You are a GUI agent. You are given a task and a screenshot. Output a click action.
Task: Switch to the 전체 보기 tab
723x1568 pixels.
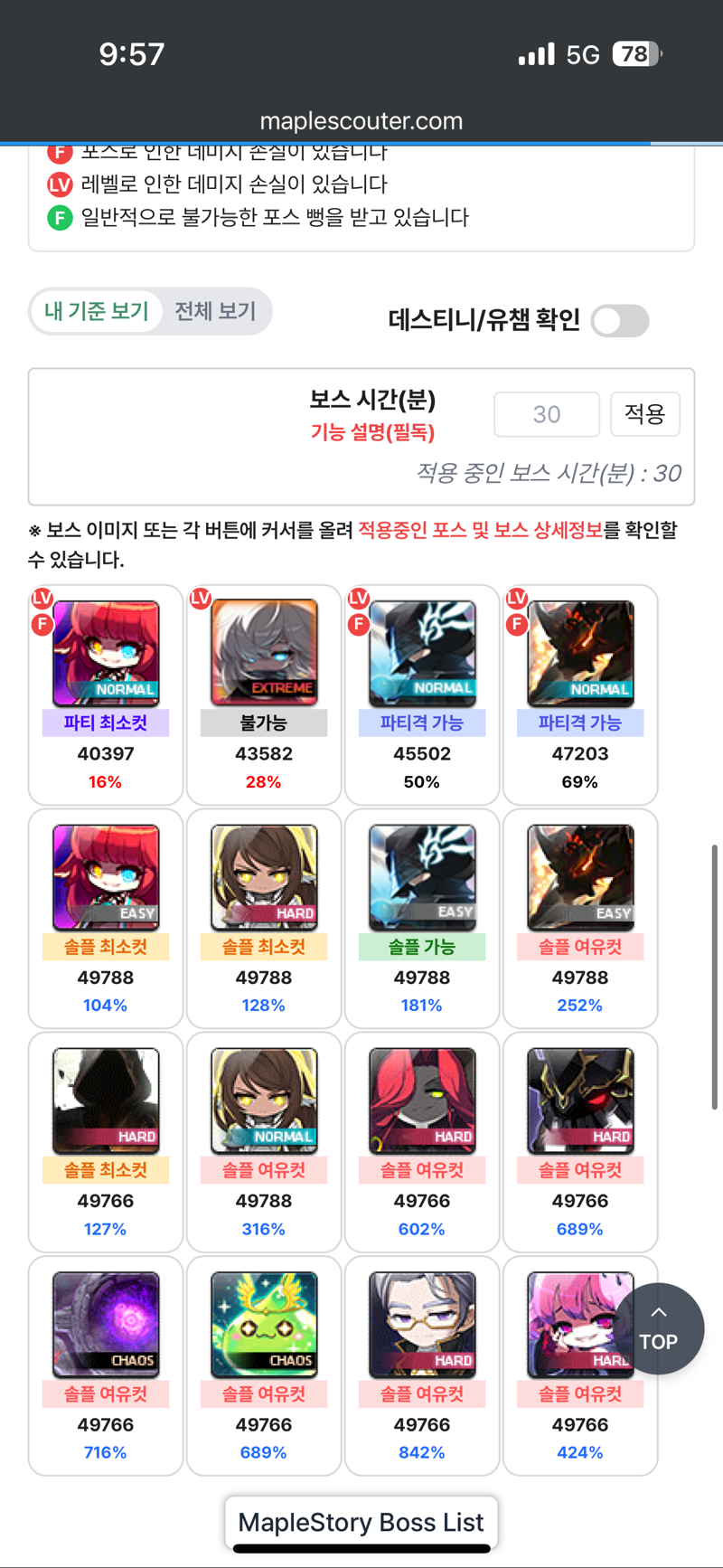point(215,312)
